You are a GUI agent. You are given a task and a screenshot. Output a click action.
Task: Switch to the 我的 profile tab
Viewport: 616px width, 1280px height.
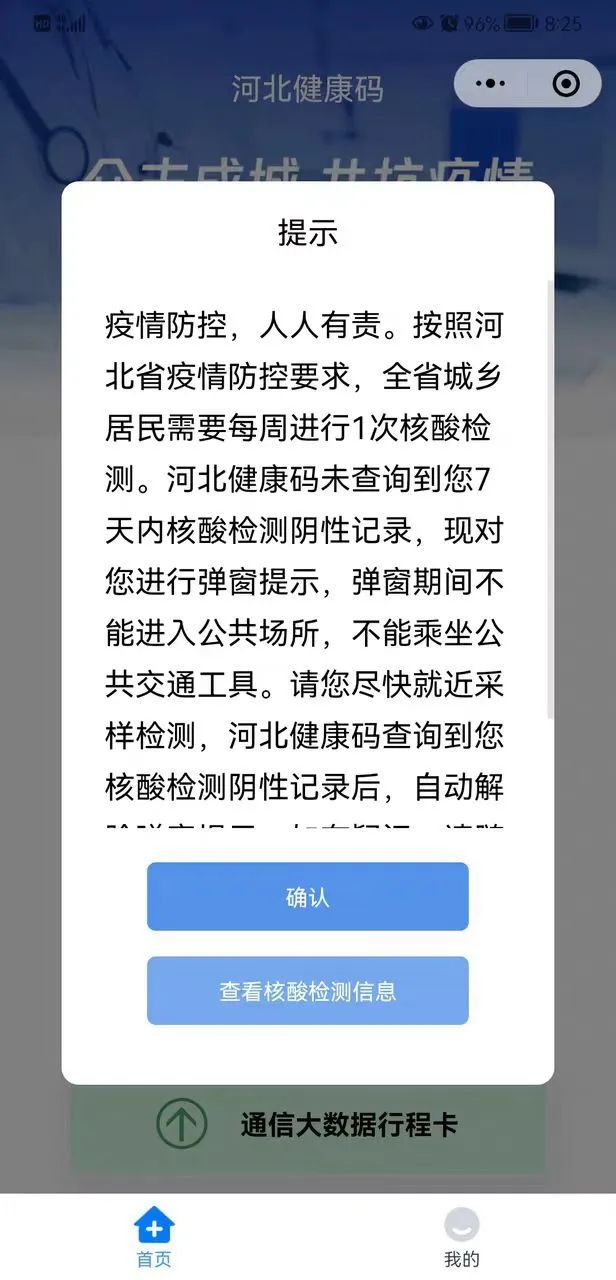point(461,1237)
